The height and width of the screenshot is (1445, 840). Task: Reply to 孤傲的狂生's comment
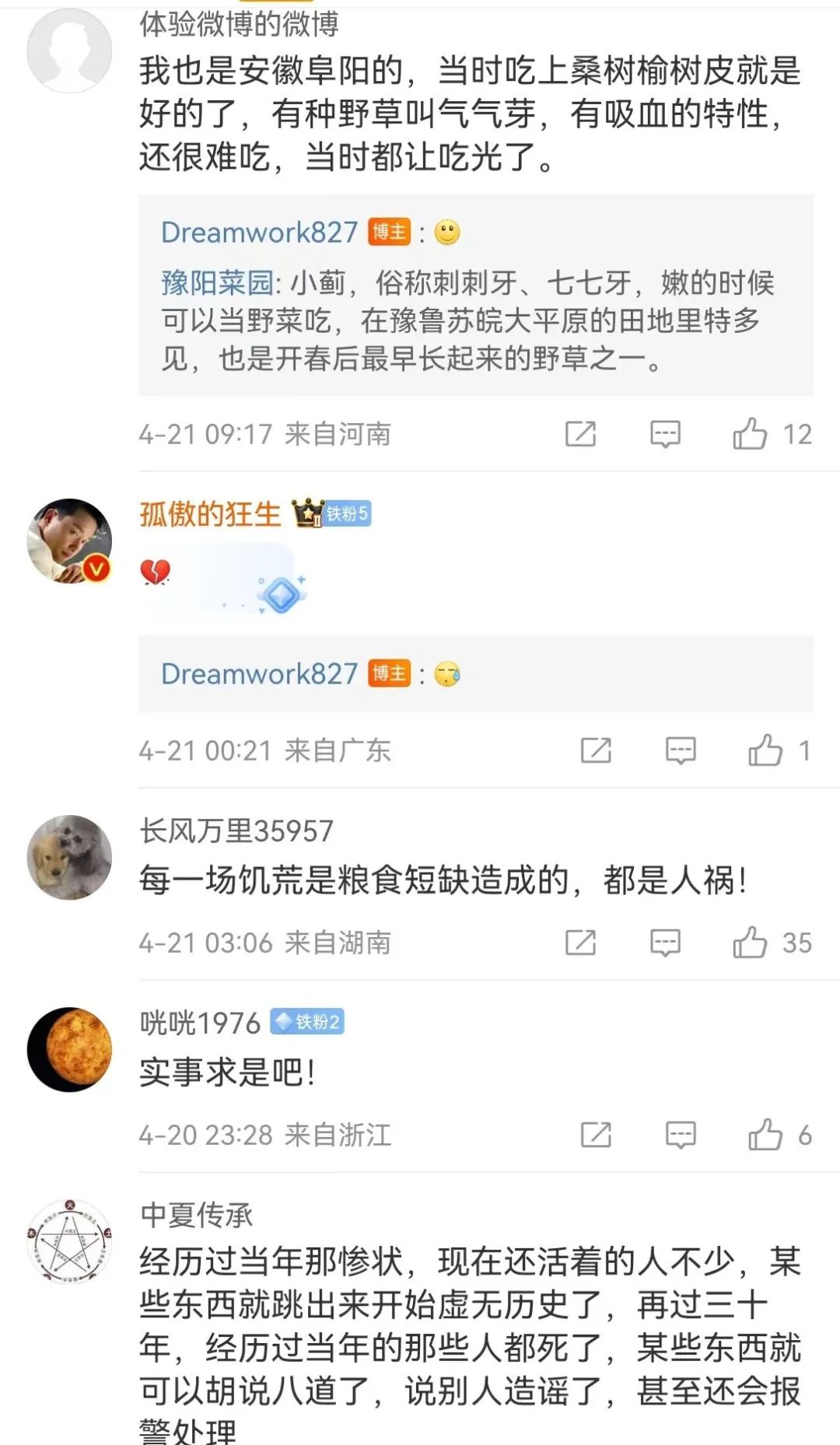681,750
